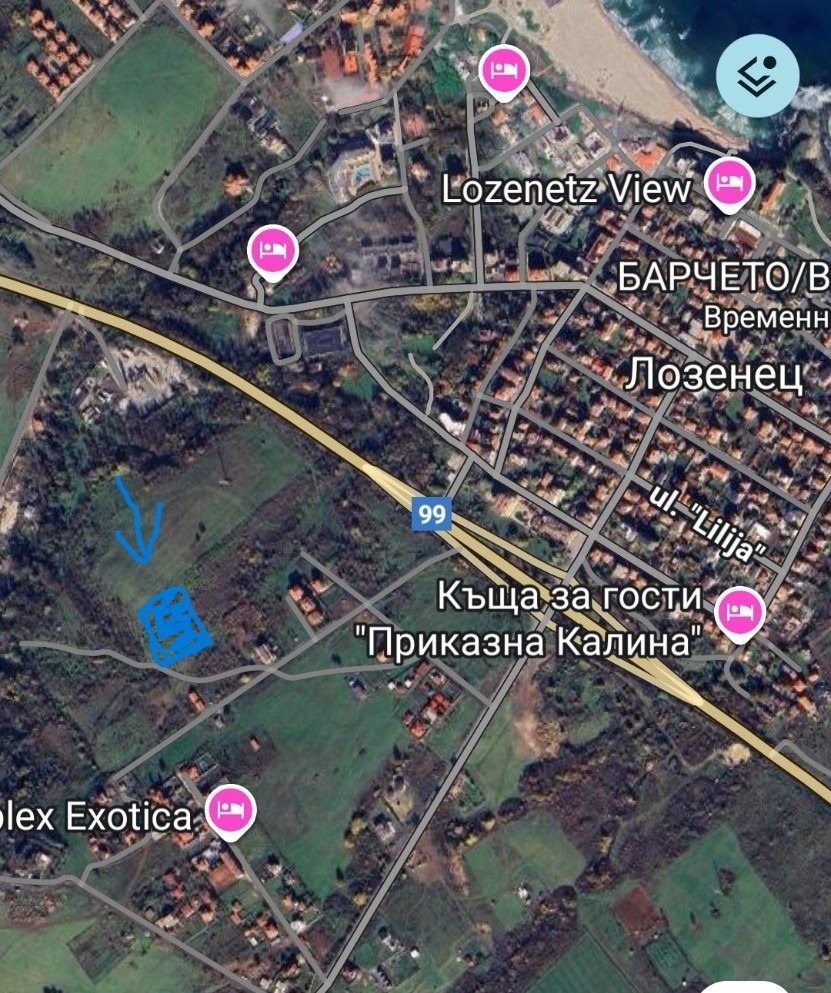
Task: Open the Лозенец district label
Action: tap(716, 374)
